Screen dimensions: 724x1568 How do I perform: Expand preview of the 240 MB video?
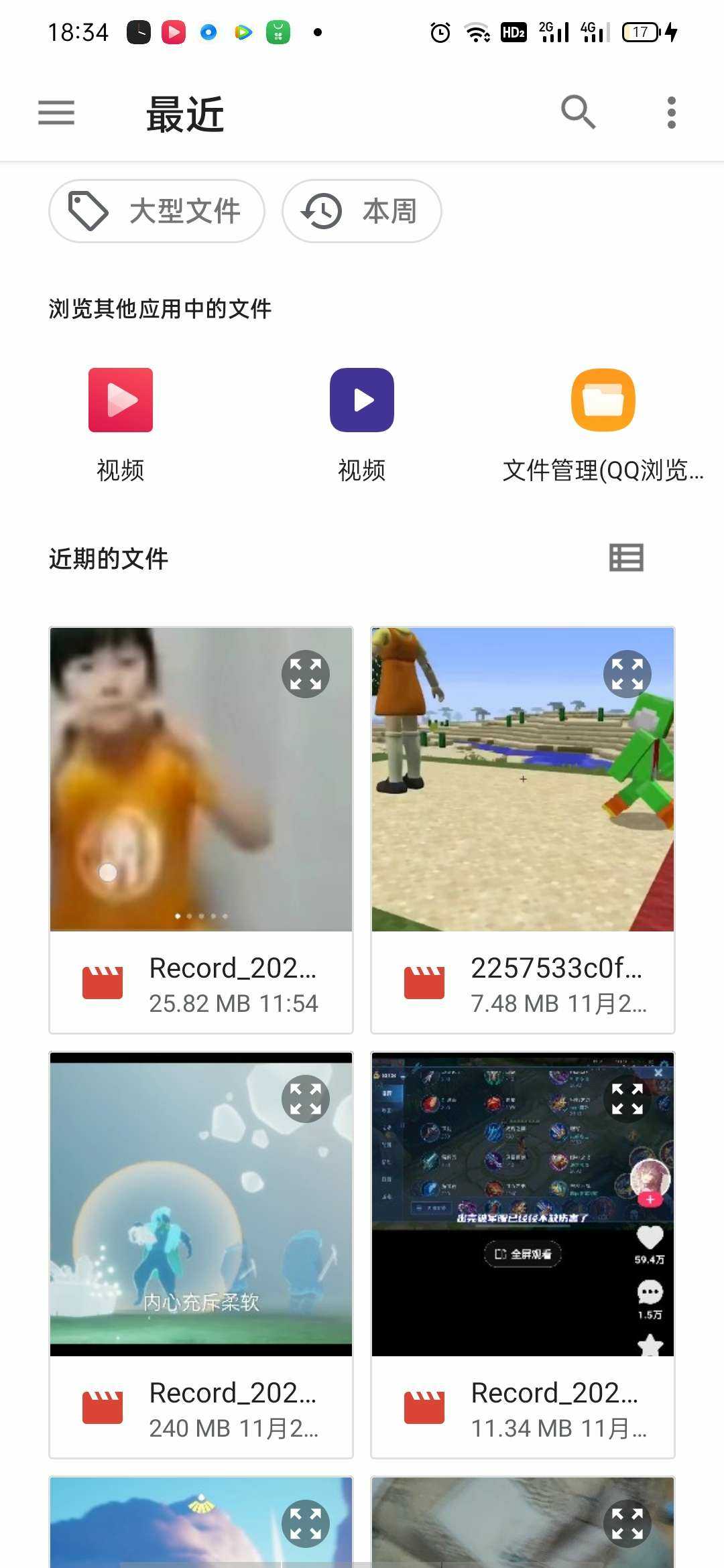point(306,1099)
